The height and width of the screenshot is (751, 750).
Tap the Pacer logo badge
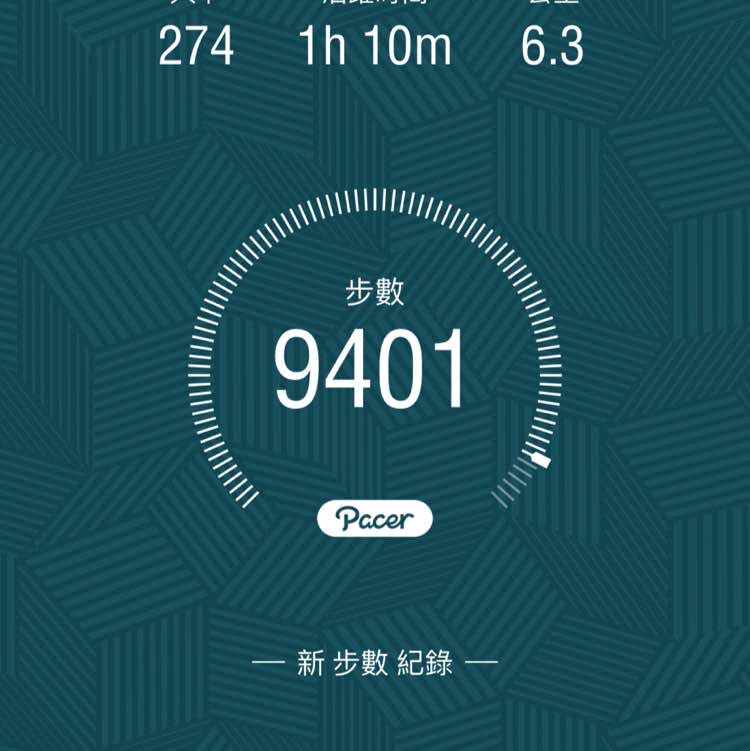pos(374,517)
